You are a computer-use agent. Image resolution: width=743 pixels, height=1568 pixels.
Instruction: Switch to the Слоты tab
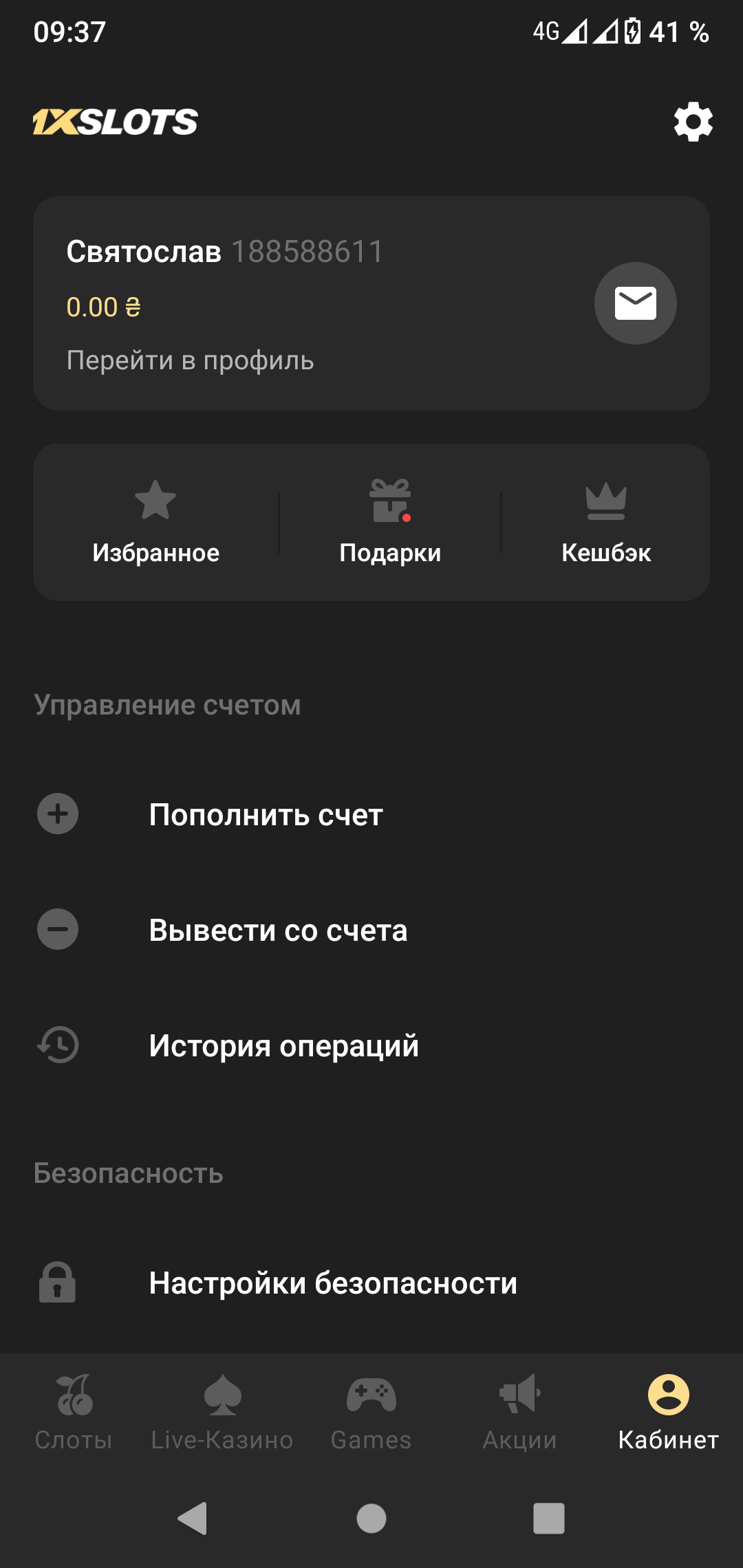pos(74,1413)
